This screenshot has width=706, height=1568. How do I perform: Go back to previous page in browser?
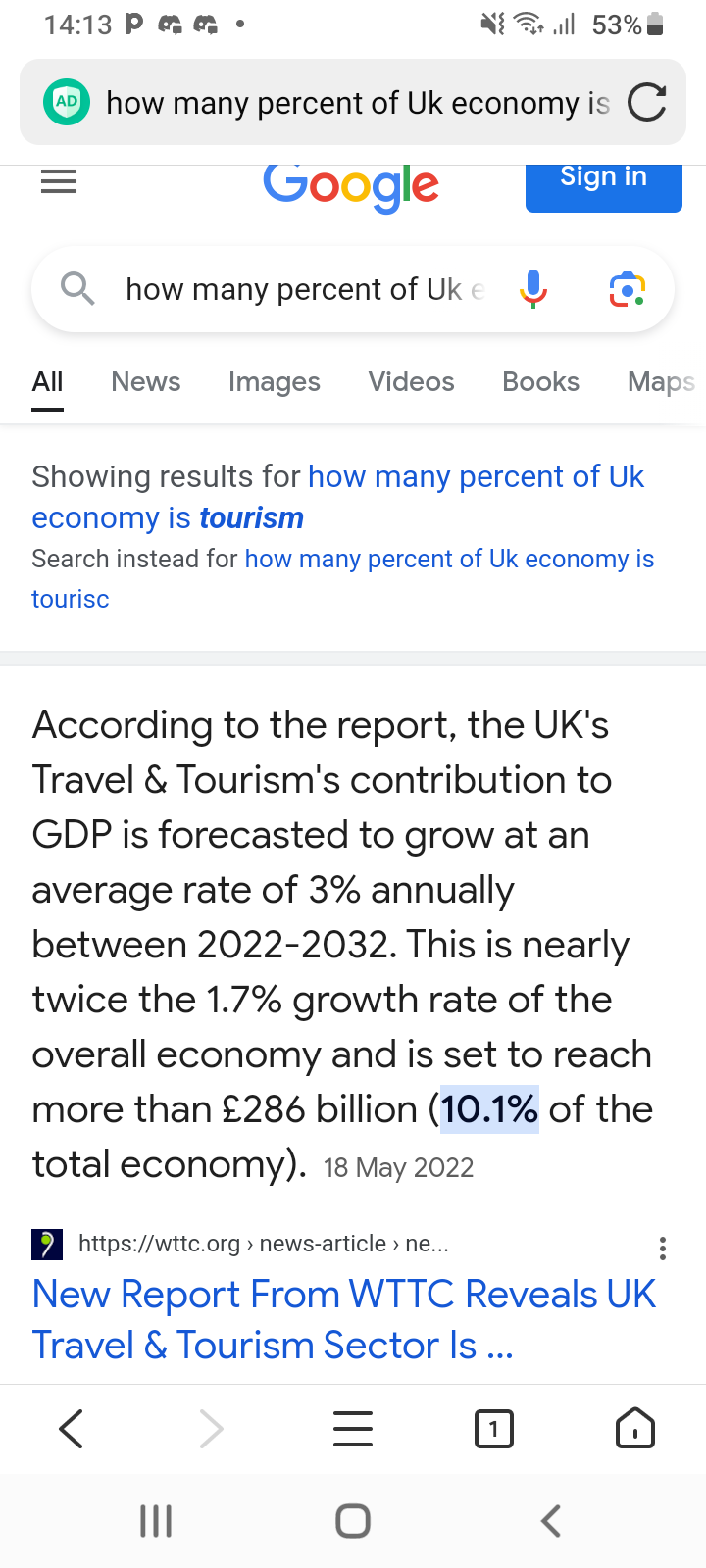[x=71, y=1429]
